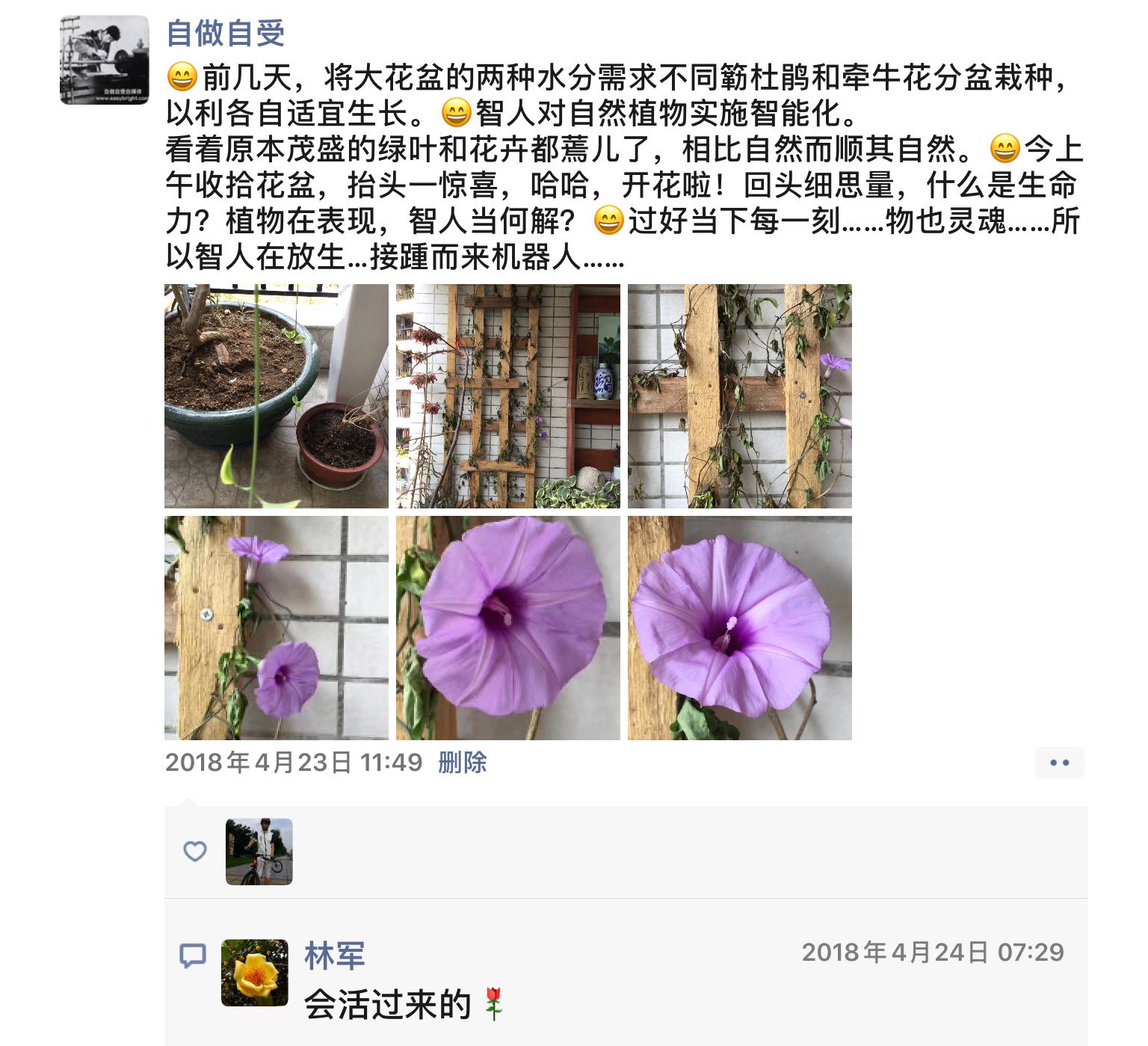Image resolution: width=1148 pixels, height=1046 pixels.
Task: Open the cyclist avatar who liked the post
Action: (x=259, y=852)
